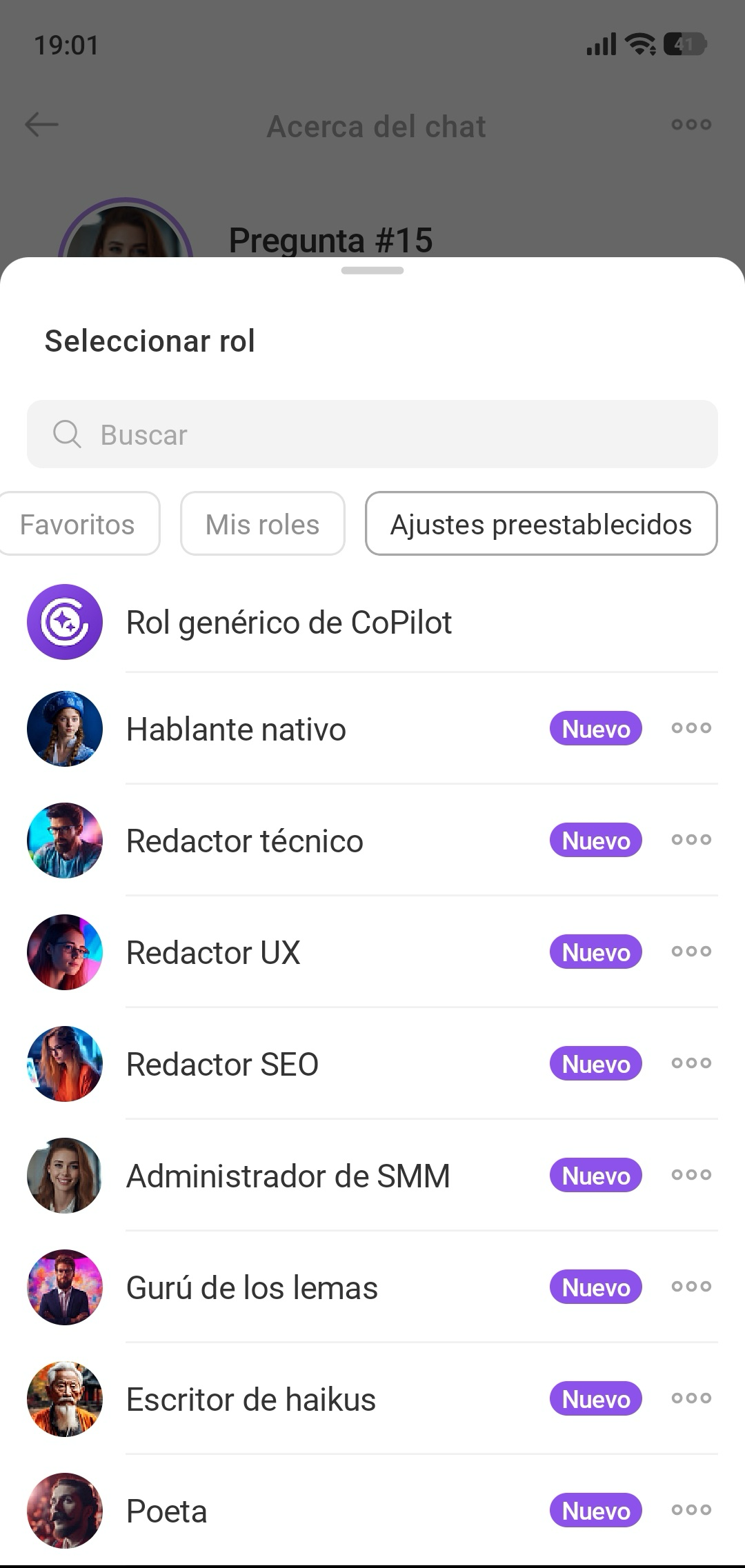
Task: Open options for Escritor de haikus
Action: tap(691, 1398)
